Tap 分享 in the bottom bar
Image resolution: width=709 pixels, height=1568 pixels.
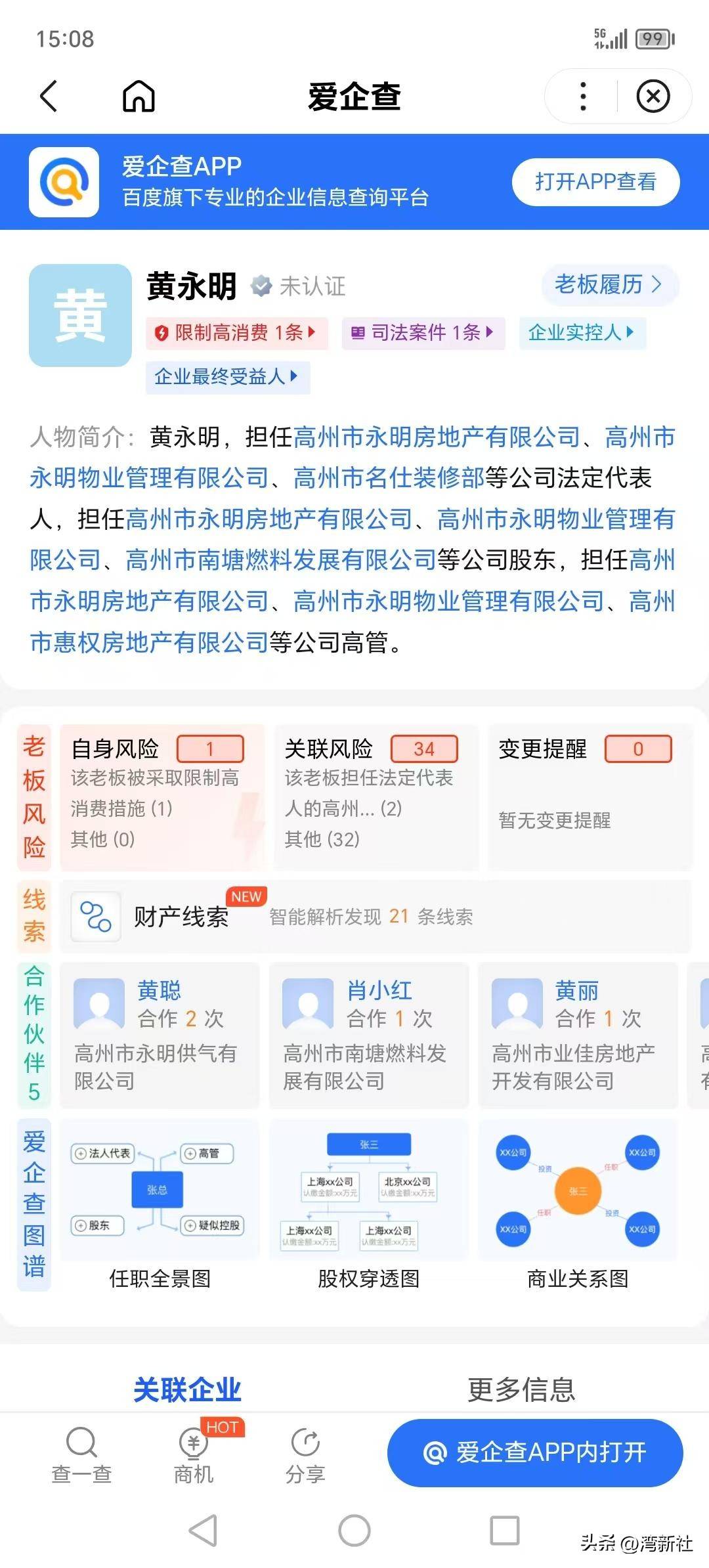click(305, 1456)
